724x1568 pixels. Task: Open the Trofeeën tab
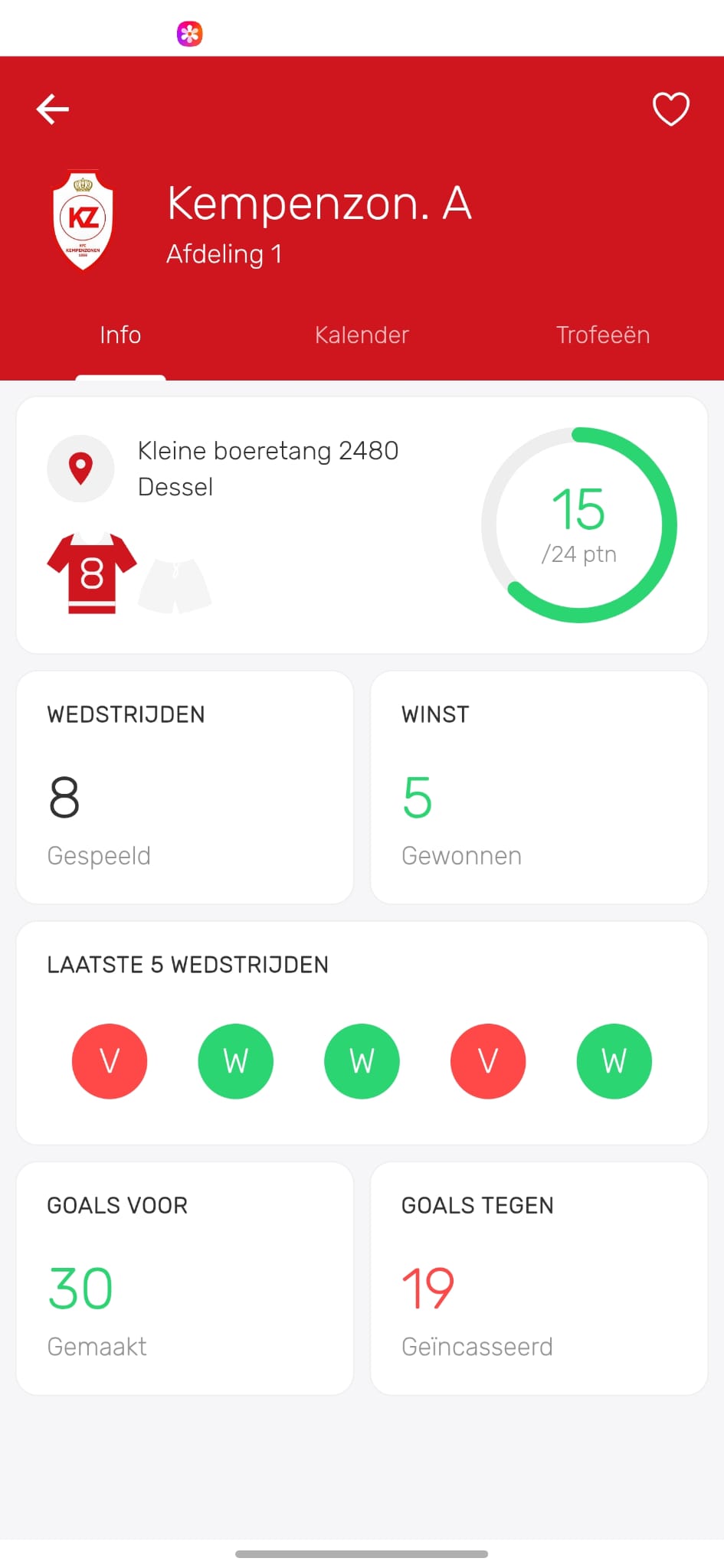[x=603, y=335]
